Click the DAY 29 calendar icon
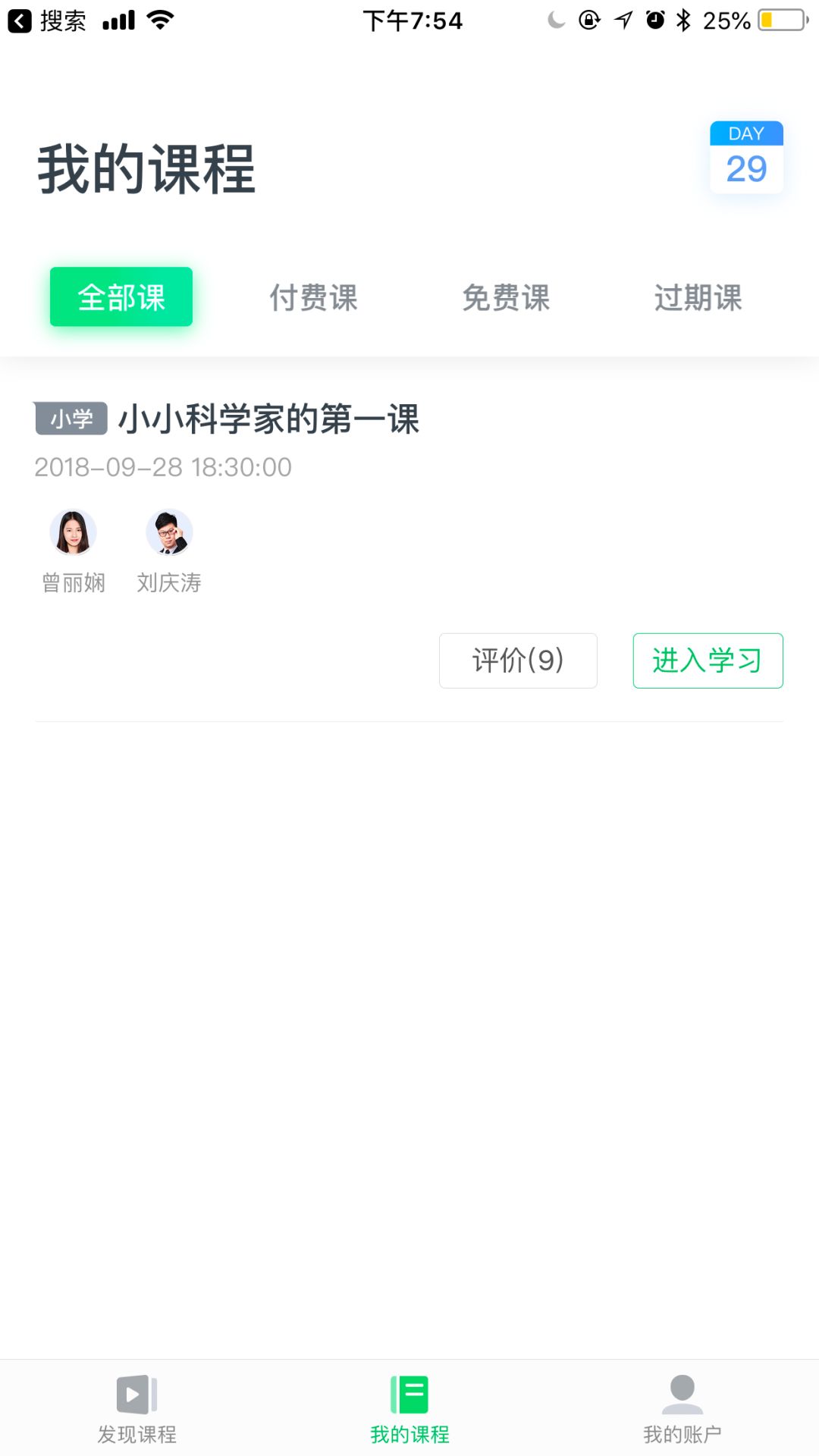 (746, 158)
